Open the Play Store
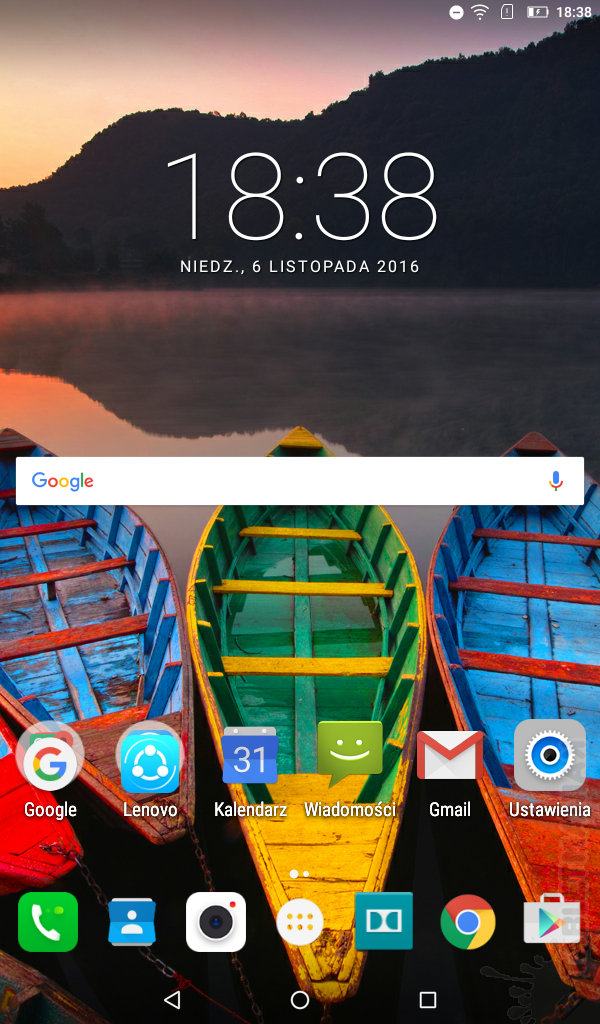 552,921
